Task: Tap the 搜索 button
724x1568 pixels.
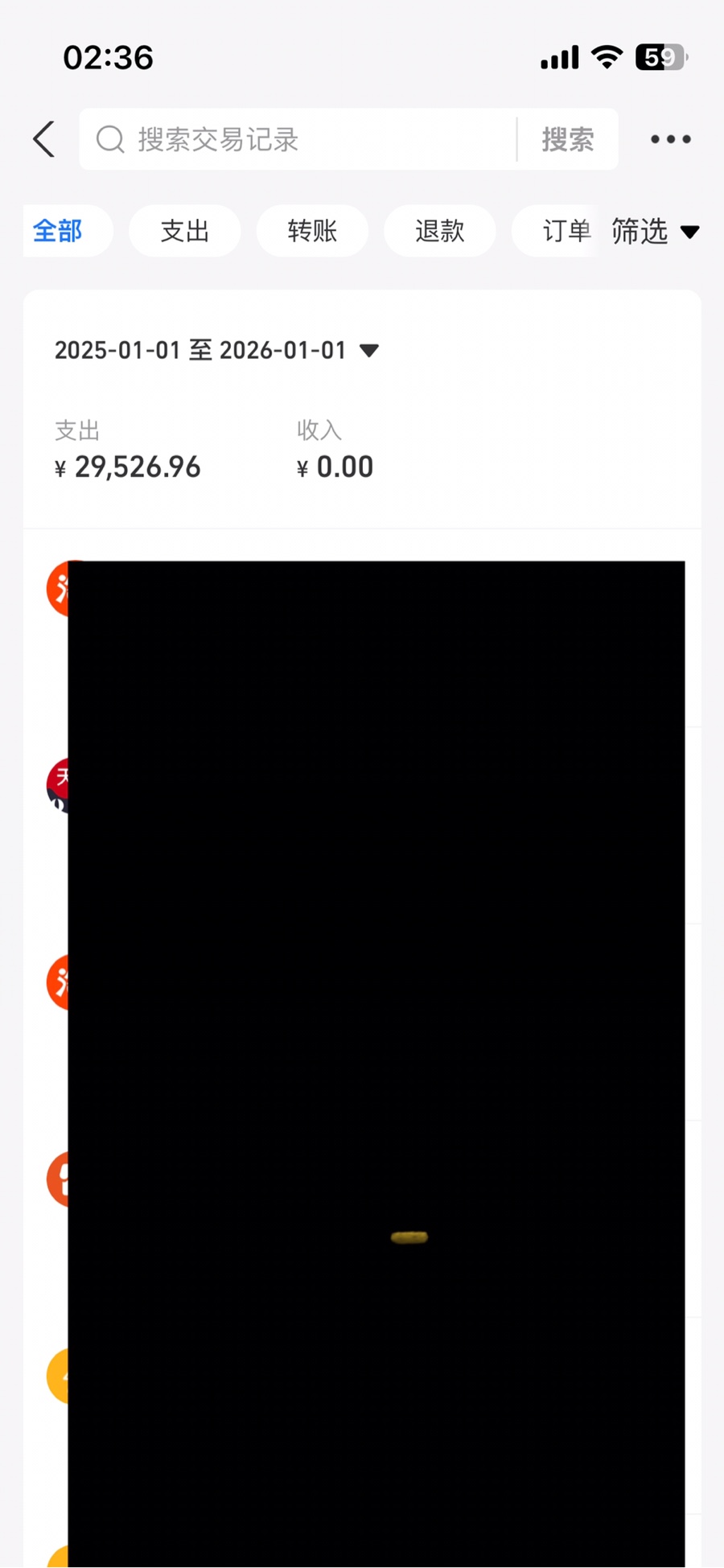Action: (x=568, y=139)
